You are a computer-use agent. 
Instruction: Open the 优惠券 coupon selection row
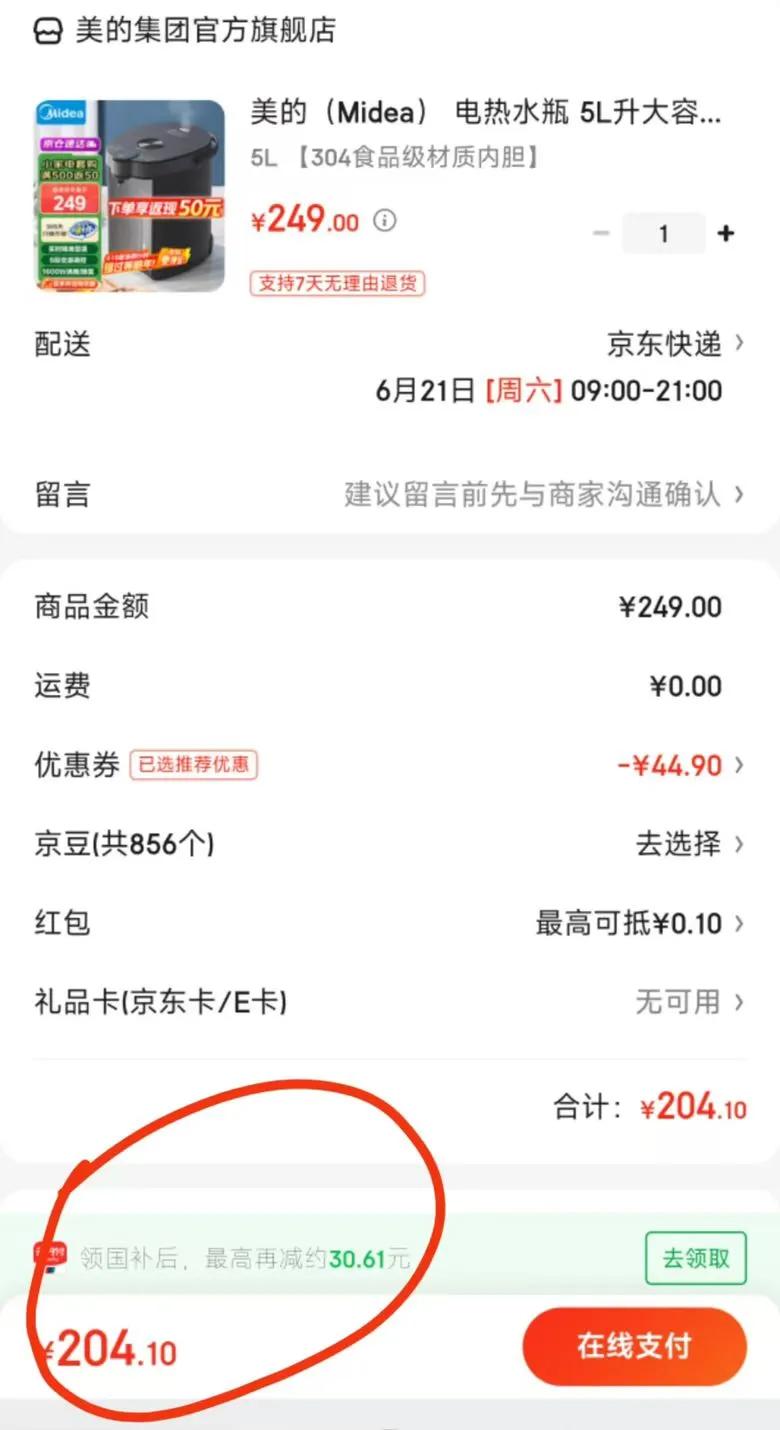point(390,766)
